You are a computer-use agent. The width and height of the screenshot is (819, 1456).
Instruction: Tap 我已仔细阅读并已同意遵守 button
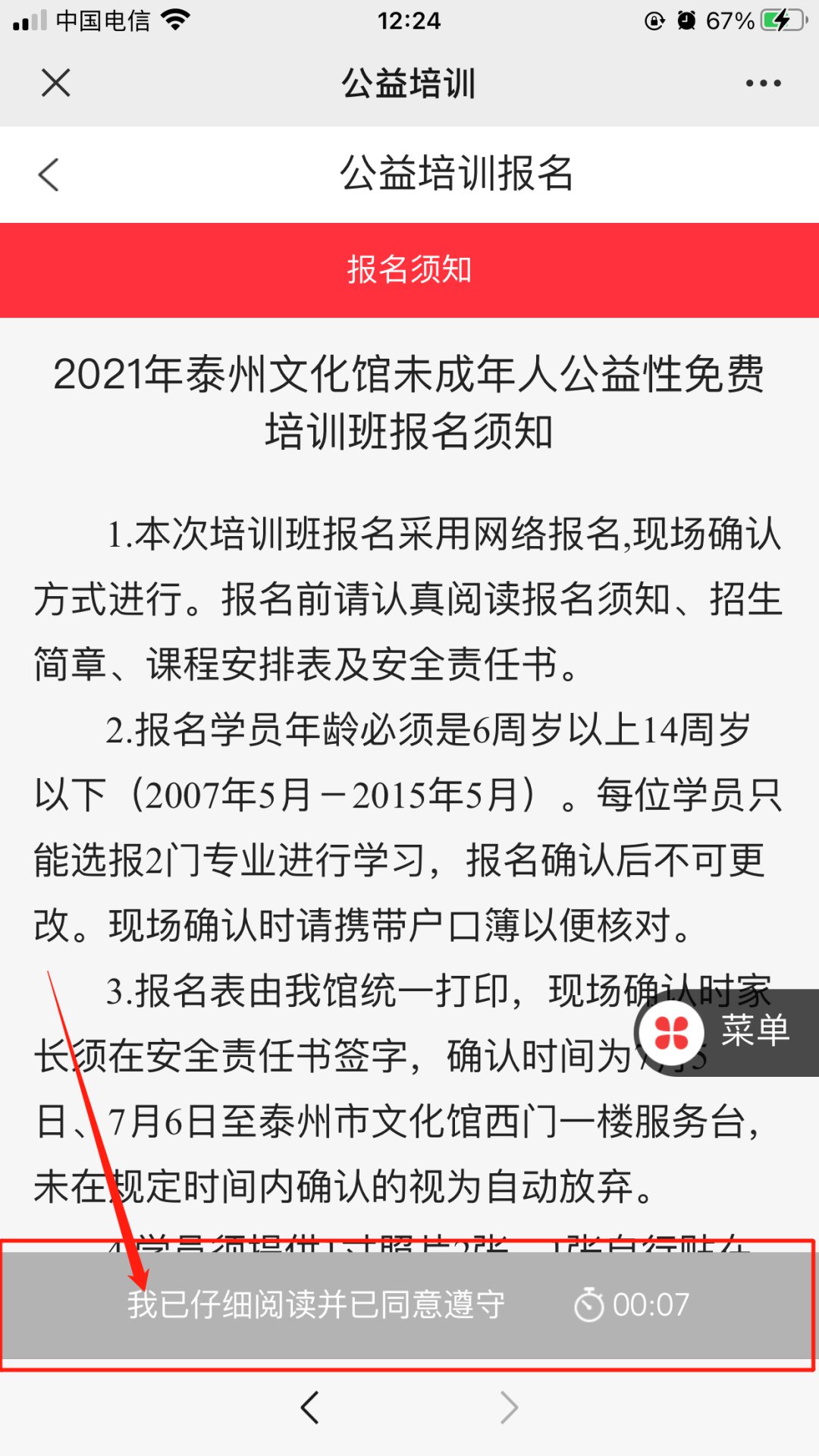point(408,1304)
